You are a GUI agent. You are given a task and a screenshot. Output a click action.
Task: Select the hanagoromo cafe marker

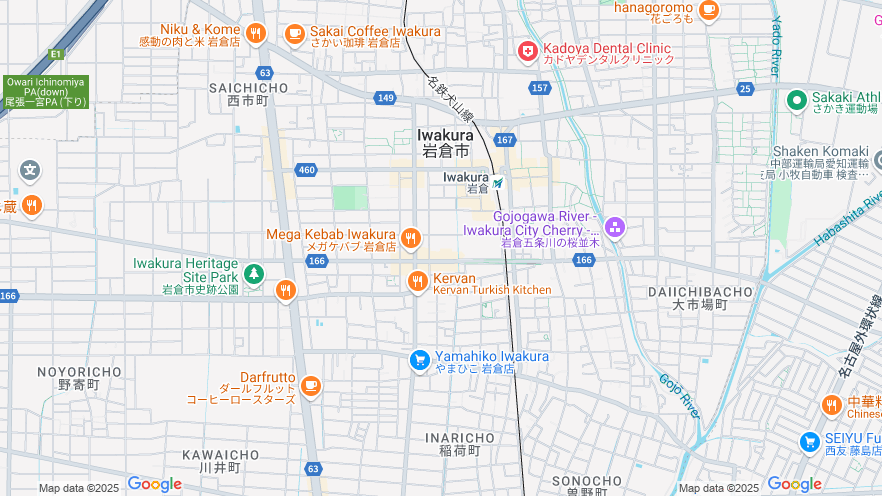click(708, 10)
